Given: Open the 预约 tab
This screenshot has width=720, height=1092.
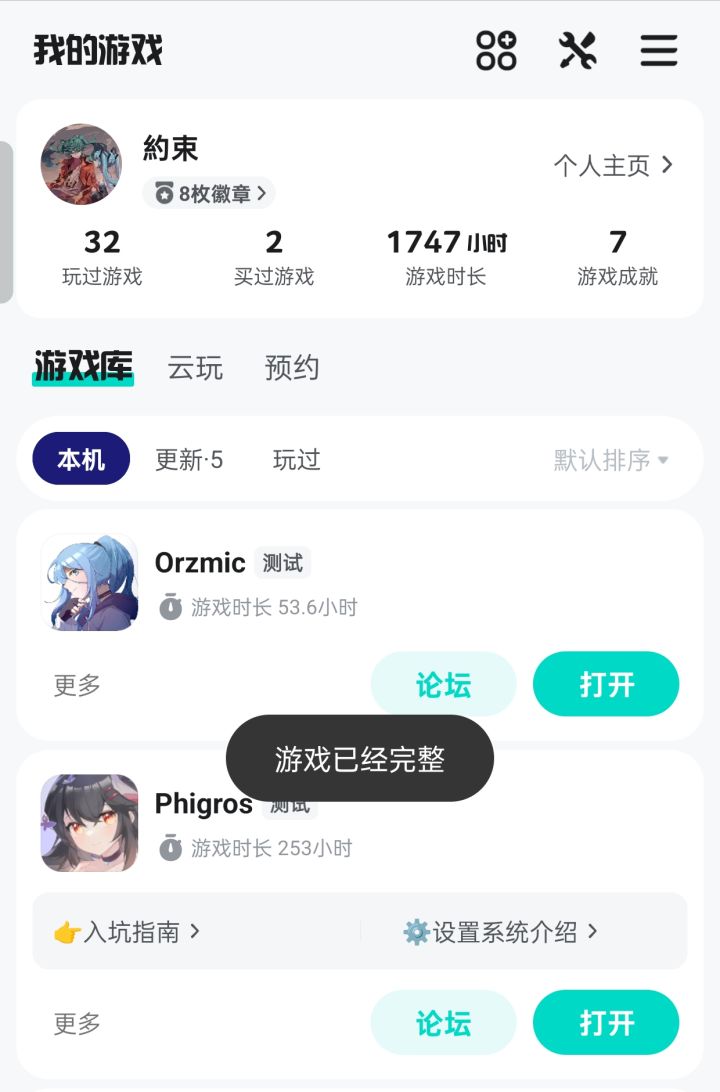Looking at the screenshot, I should [x=291, y=368].
